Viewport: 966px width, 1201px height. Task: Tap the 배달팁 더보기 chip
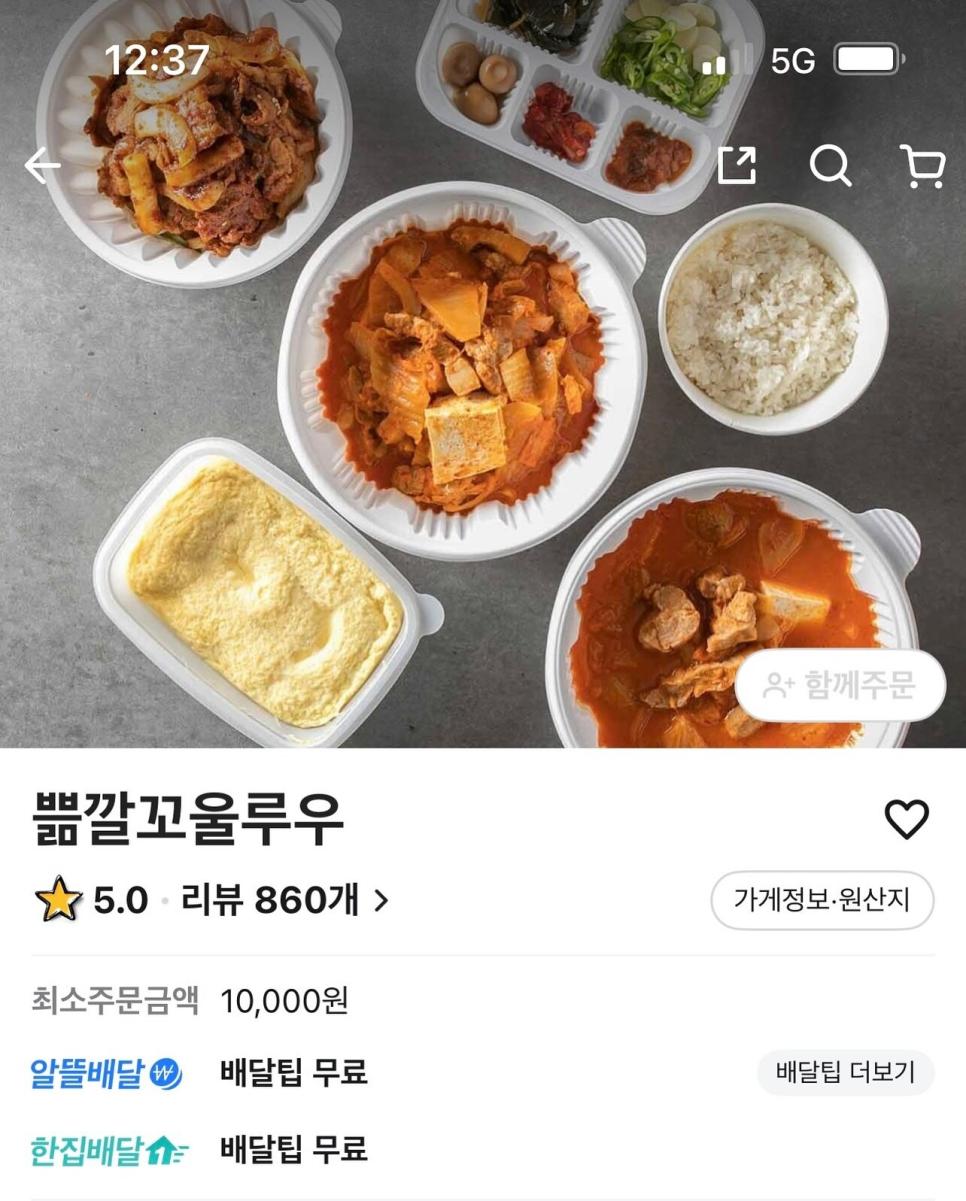coord(845,1073)
